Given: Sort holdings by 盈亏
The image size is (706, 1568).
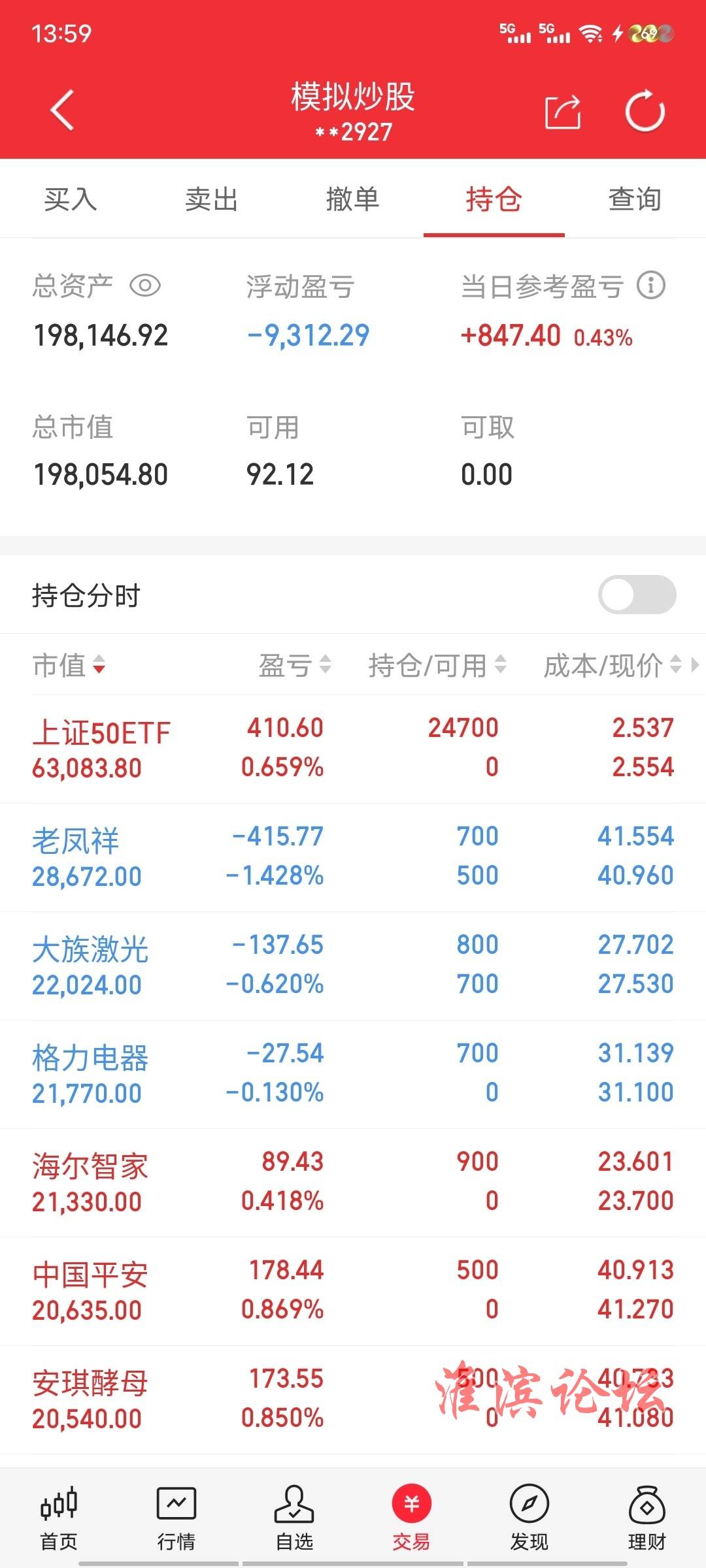Looking at the screenshot, I should (x=295, y=665).
